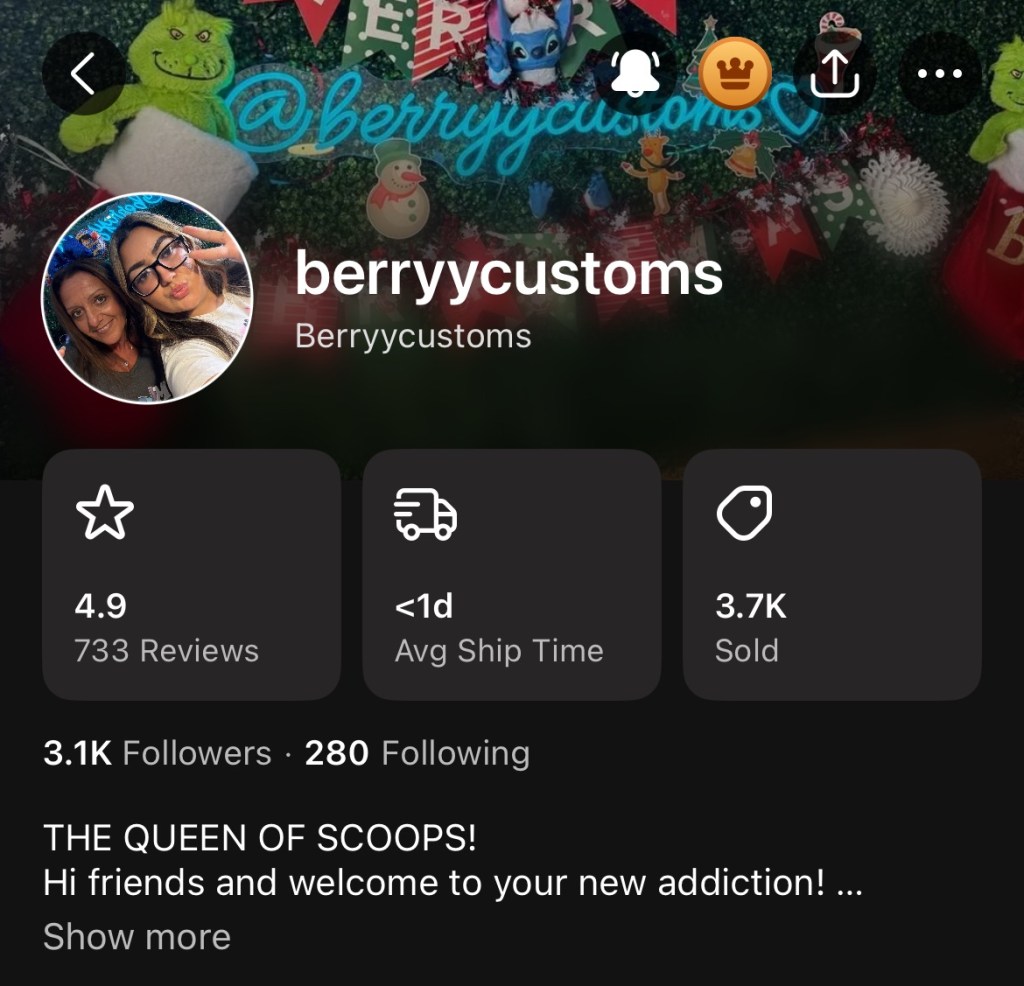Image resolution: width=1024 pixels, height=986 pixels.
Task: Tap the notification bell for this seller
Action: pos(636,74)
